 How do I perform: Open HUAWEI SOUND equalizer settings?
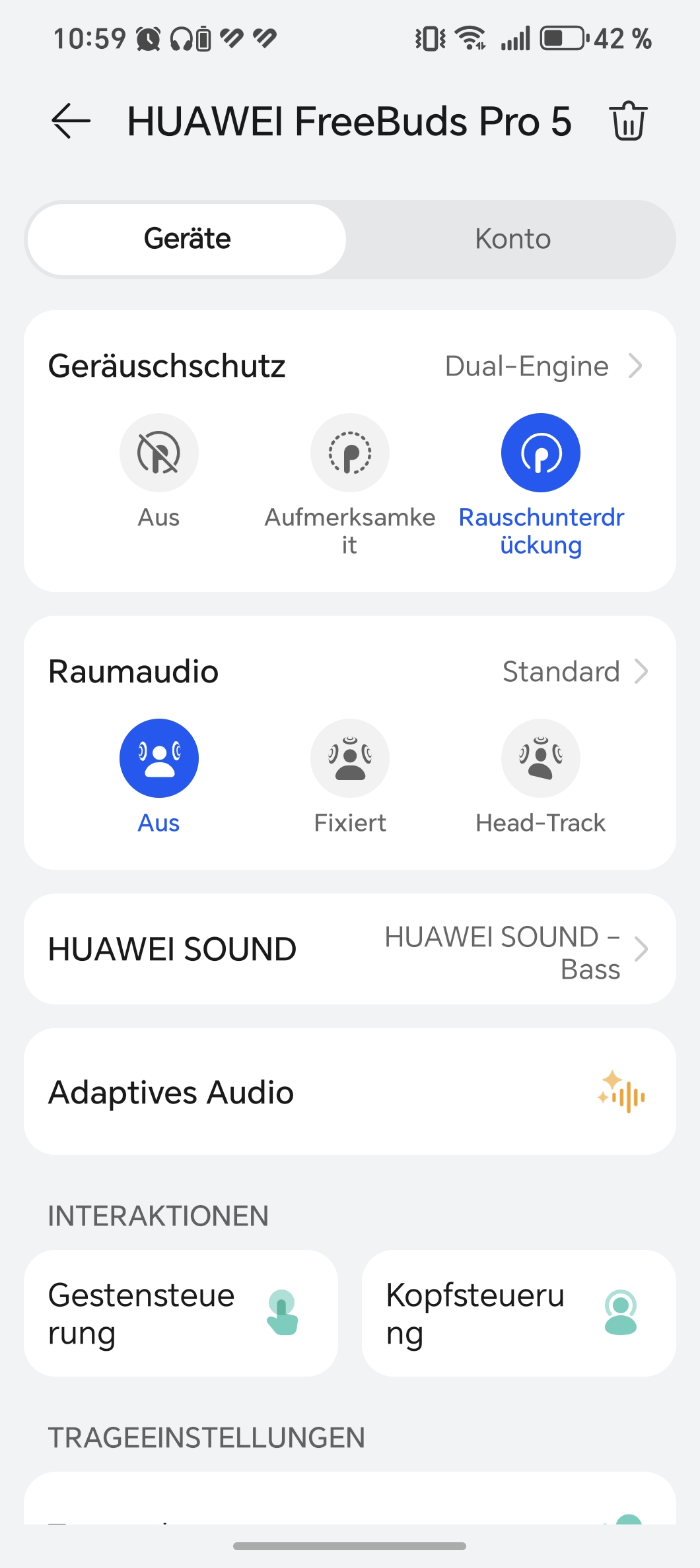[x=350, y=949]
